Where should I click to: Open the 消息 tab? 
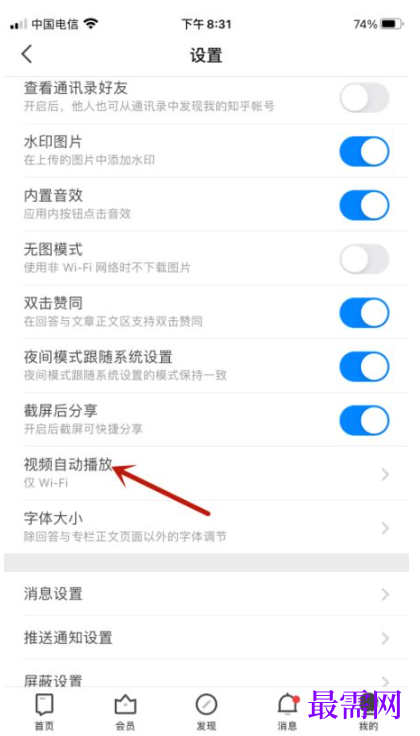point(288,712)
